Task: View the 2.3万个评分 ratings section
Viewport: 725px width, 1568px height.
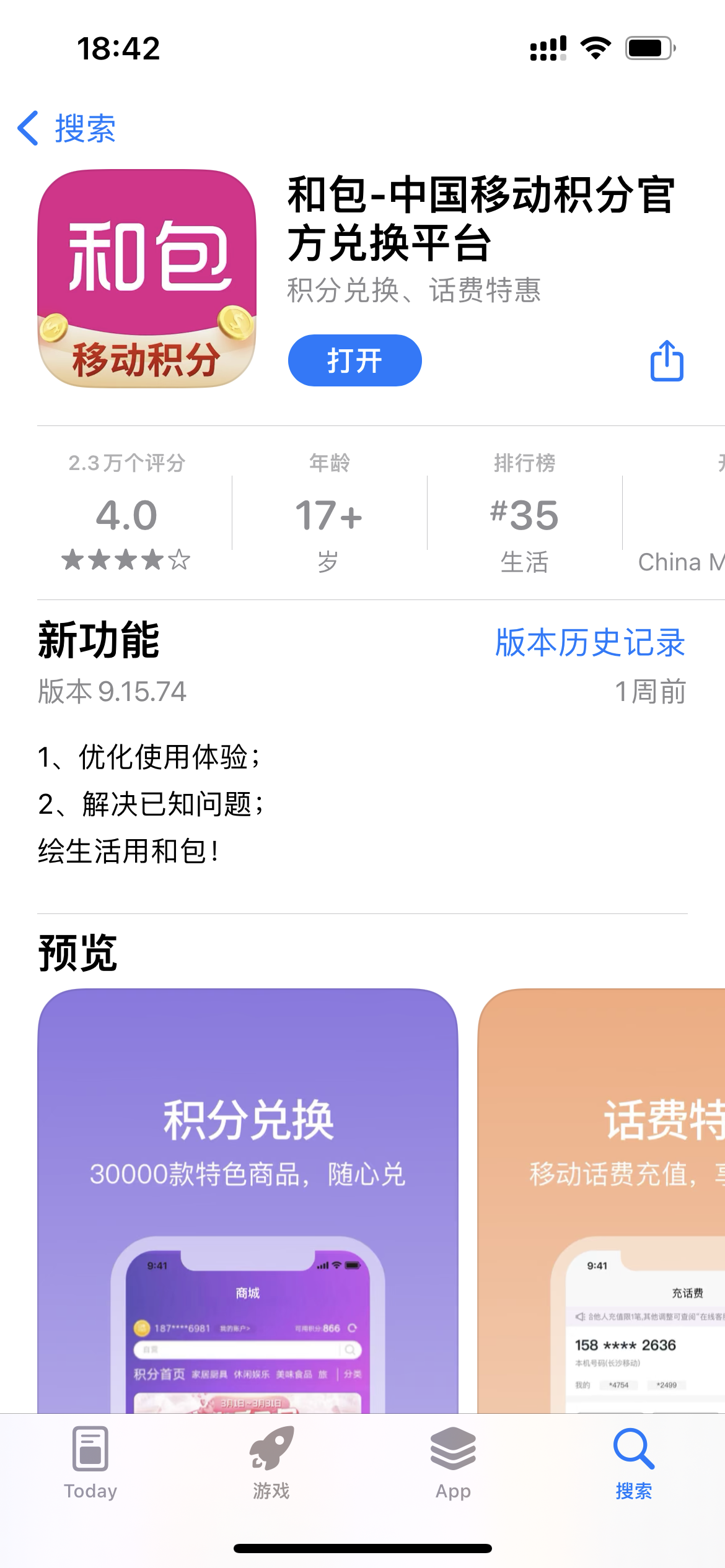Action: click(126, 513)
